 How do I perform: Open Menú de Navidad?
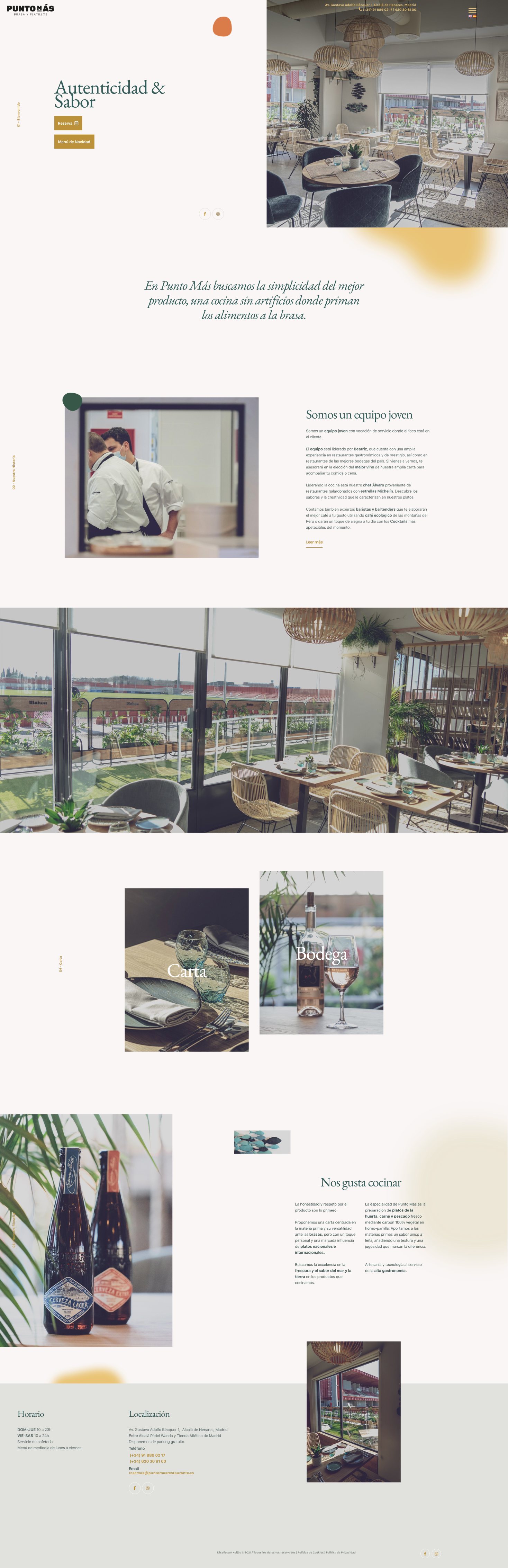coord(74,142)
